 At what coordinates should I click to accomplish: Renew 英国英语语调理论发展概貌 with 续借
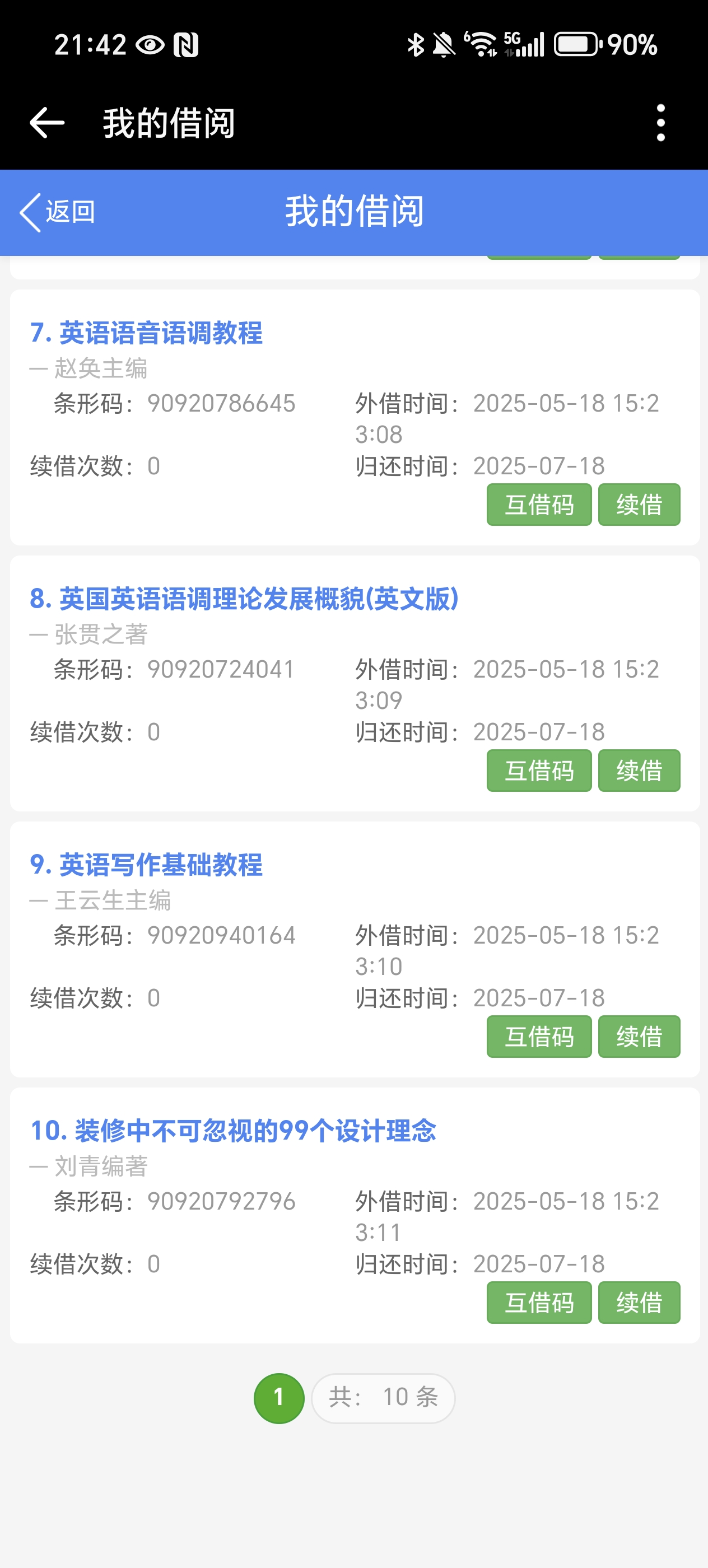[639, 771]
